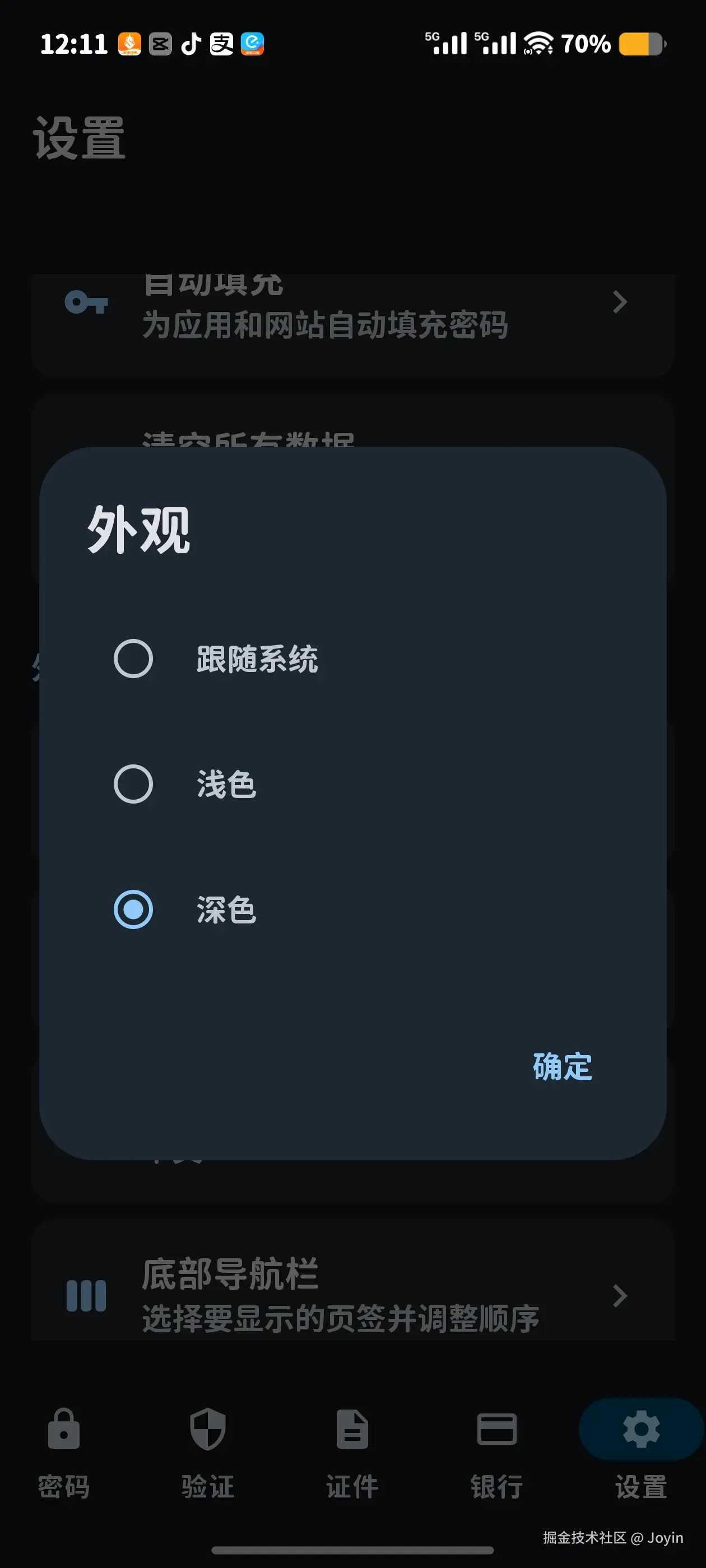Tap the 设置 page title

click(79, 139)
